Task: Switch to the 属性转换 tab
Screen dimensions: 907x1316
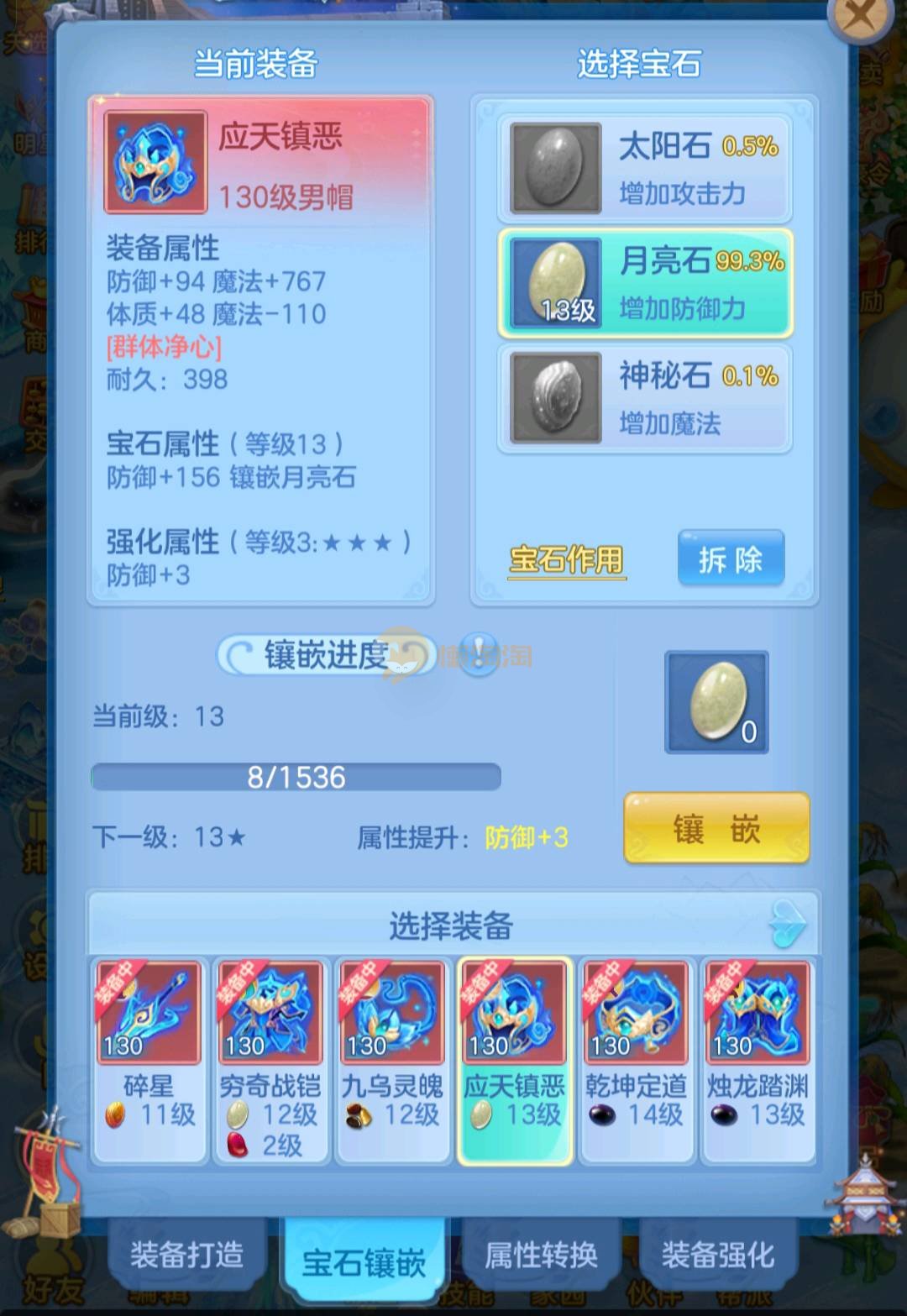Action: pos(541,1255)
